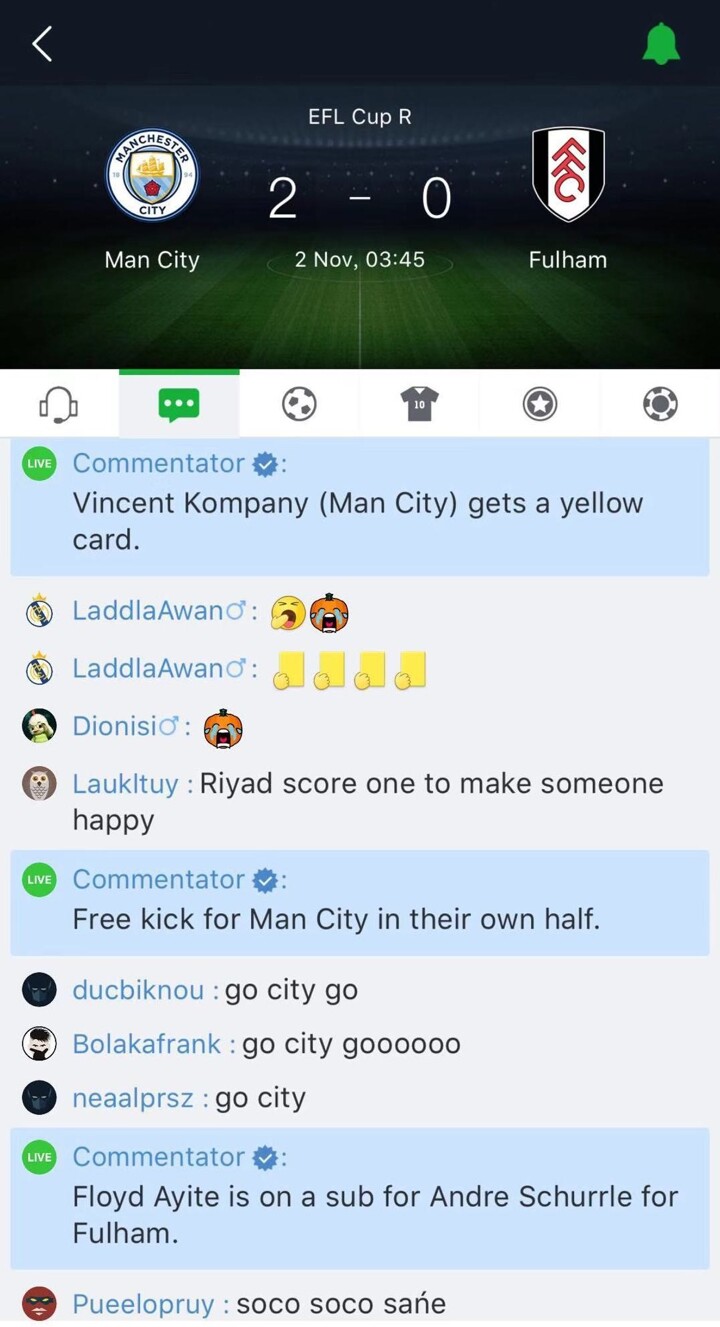Go back using the top-left arrow
This screenshot has width=720, height=1327.
click(42, 44)
